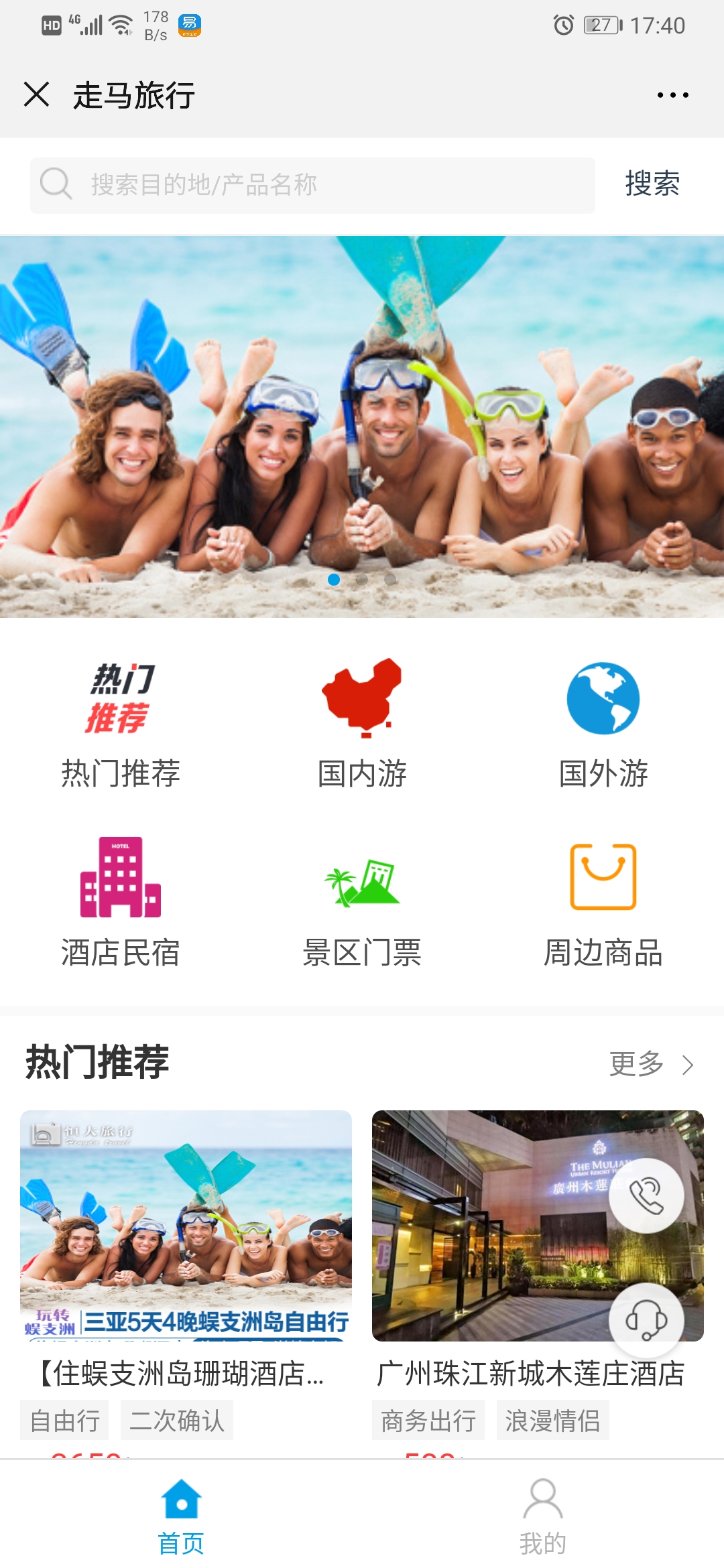This screenshot has height=1568, width=724.
Task: Tap the floating phone call button
Action: 646,1196
